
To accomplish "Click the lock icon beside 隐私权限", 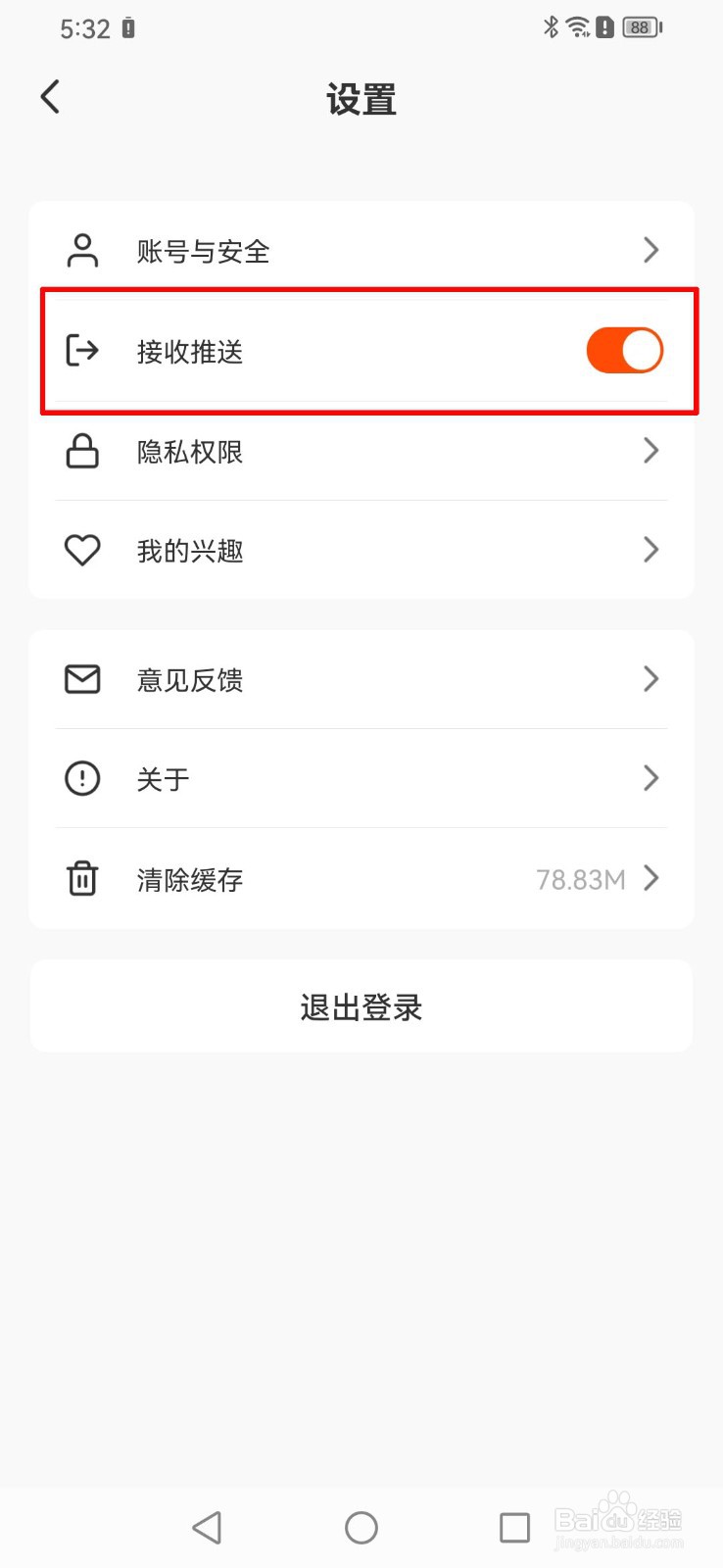I will (x=82, y=451).
